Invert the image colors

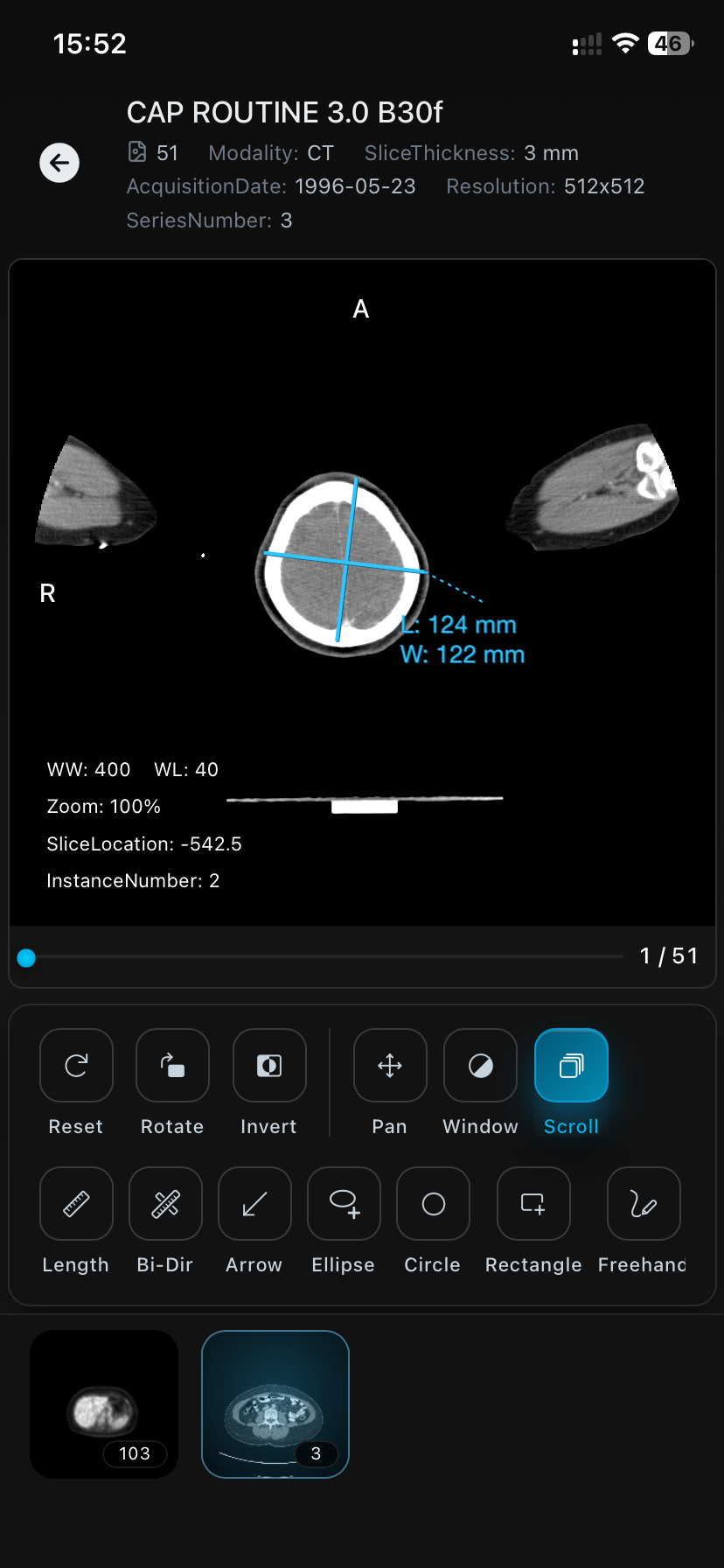[x=269, y=1065]
